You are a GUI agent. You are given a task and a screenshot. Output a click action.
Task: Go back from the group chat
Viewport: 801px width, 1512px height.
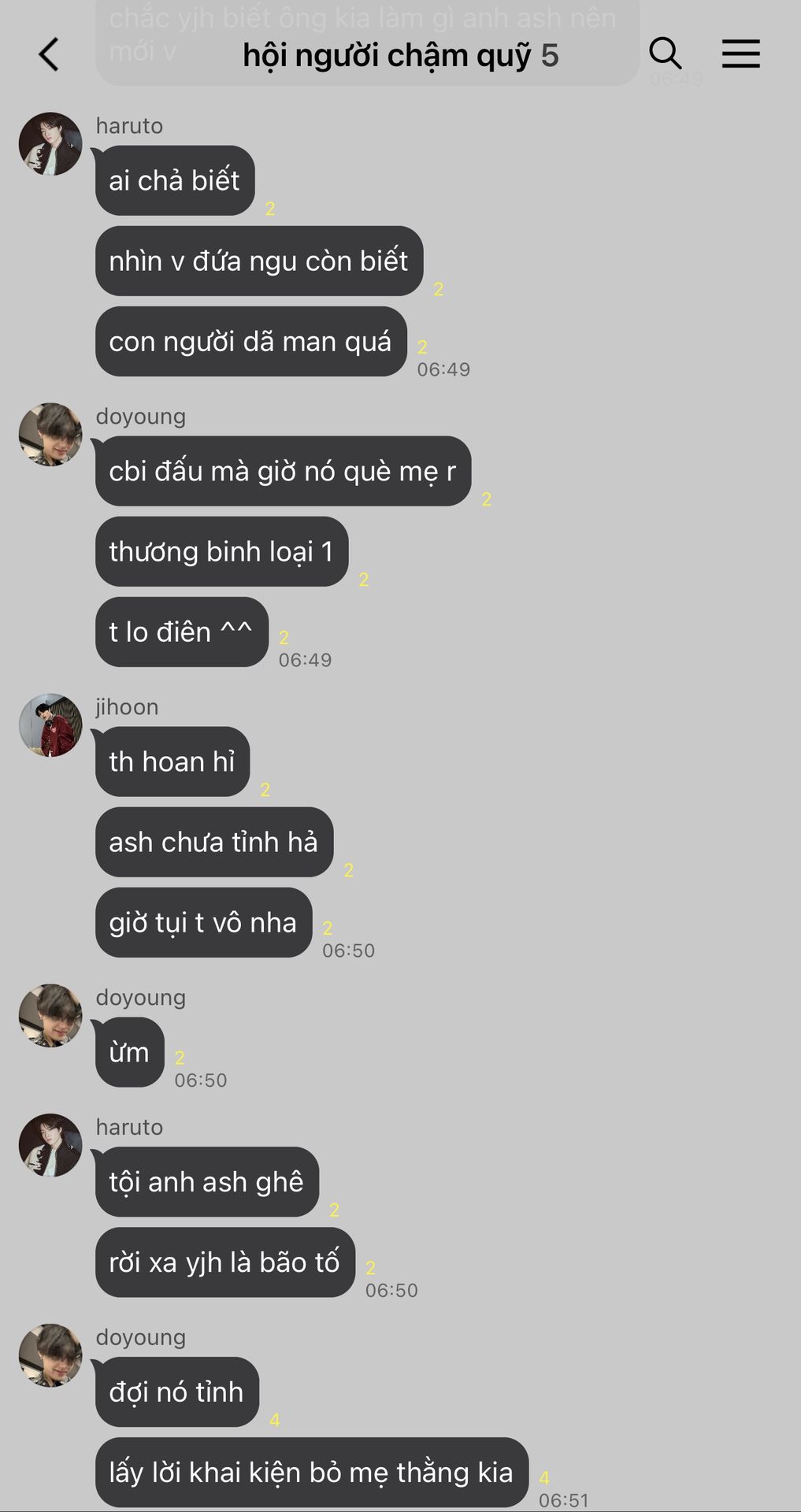point(49,54)
